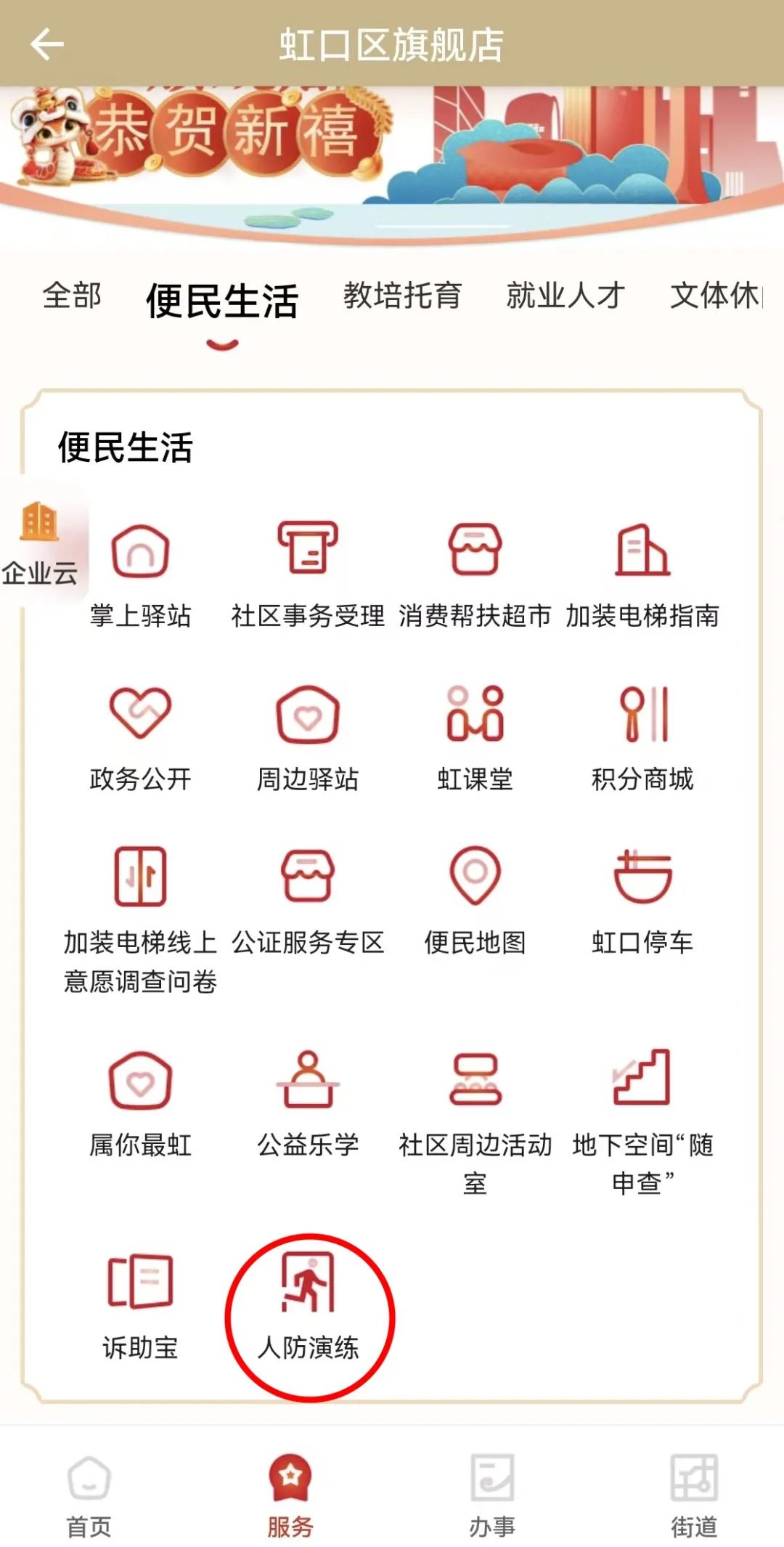Viewport: 784px width, 1547px height.
Task: Tap 消费帮扶超市 grid item
Action: pyautogui.click(x=475, y=575)
